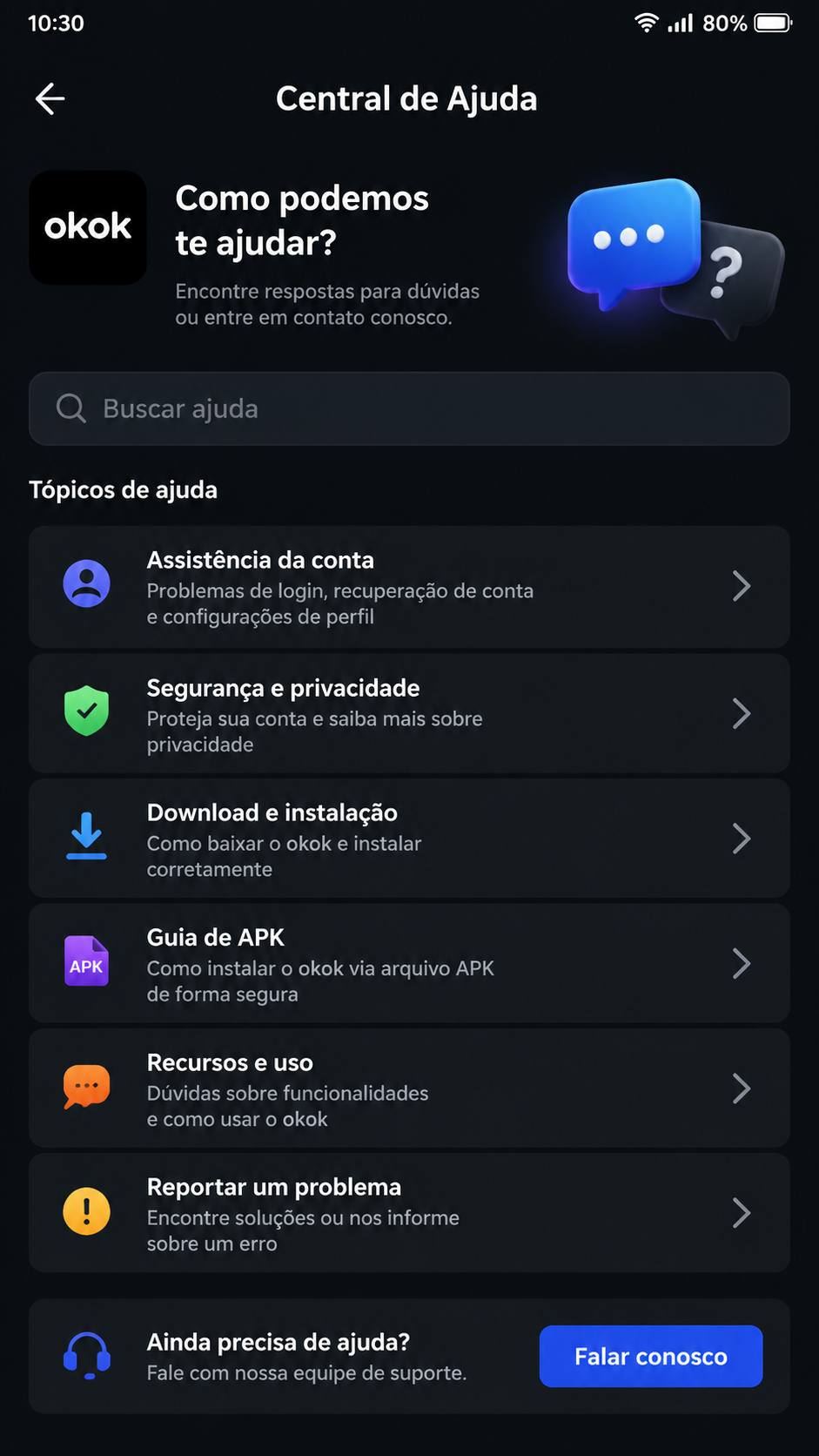This screenshot has height=1456, width=819.
Task: Open Reportar um problema row
Action: coord(409,1213)
